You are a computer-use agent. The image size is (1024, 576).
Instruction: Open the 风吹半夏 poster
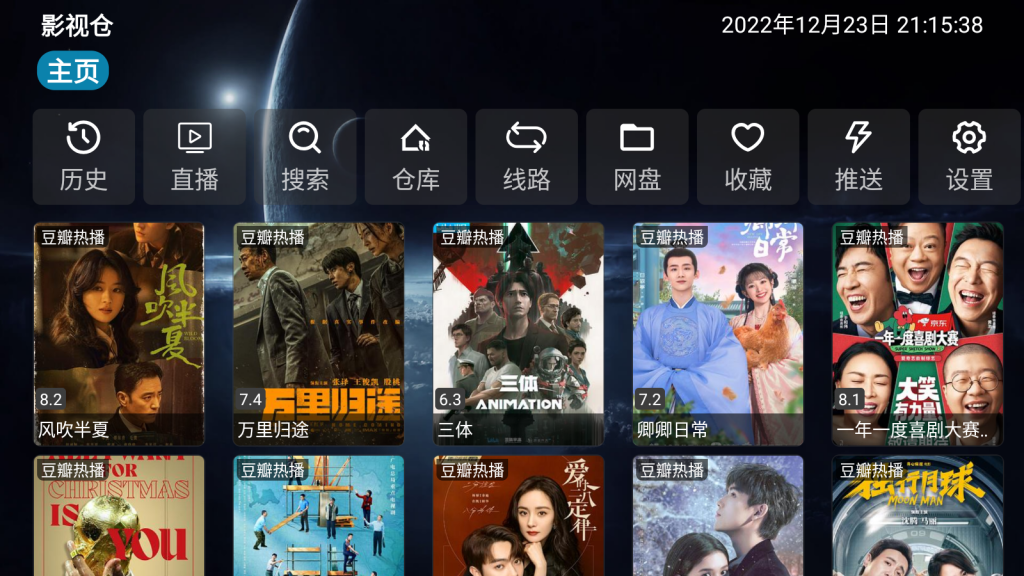pyautogui.click(x=119, y=333)
